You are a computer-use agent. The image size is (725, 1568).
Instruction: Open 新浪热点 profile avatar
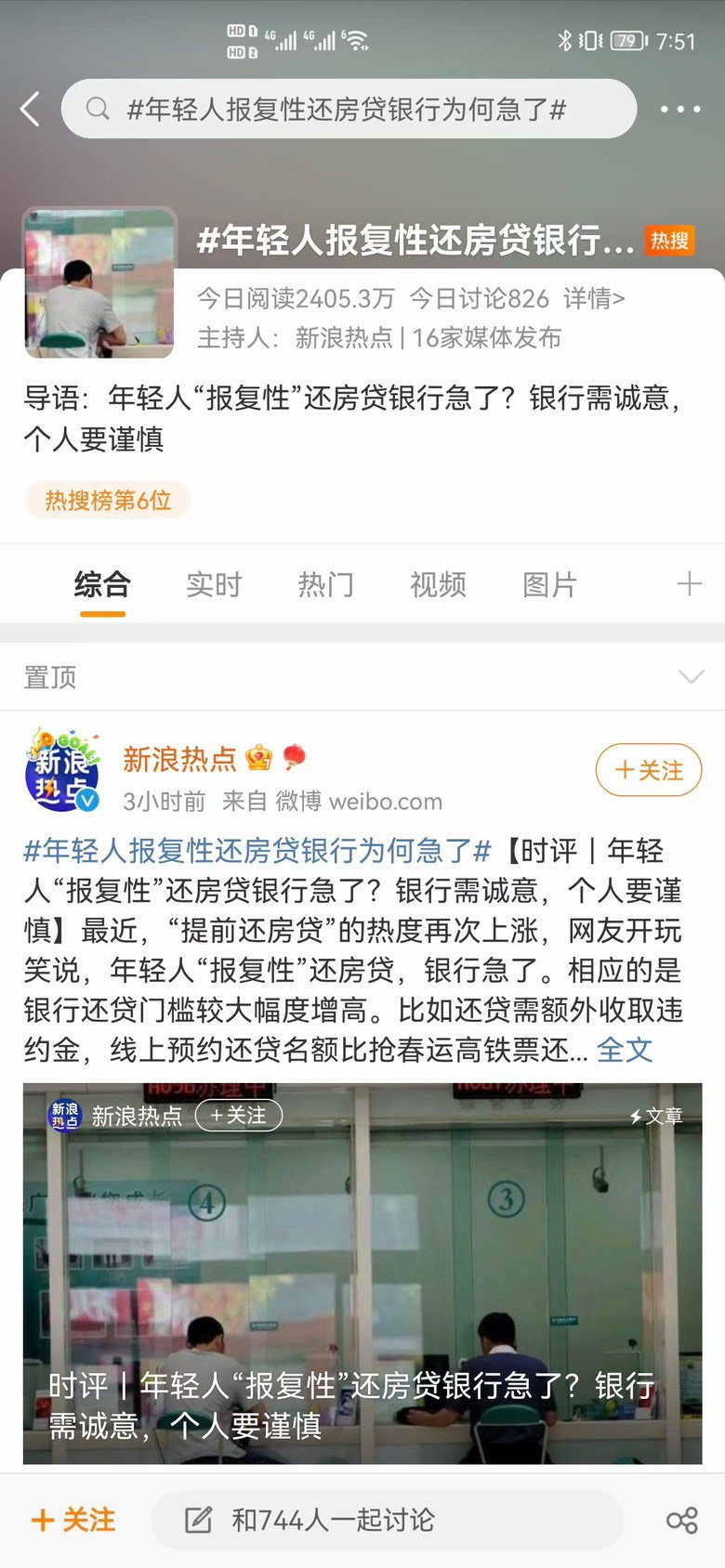[x=62, y=771]
